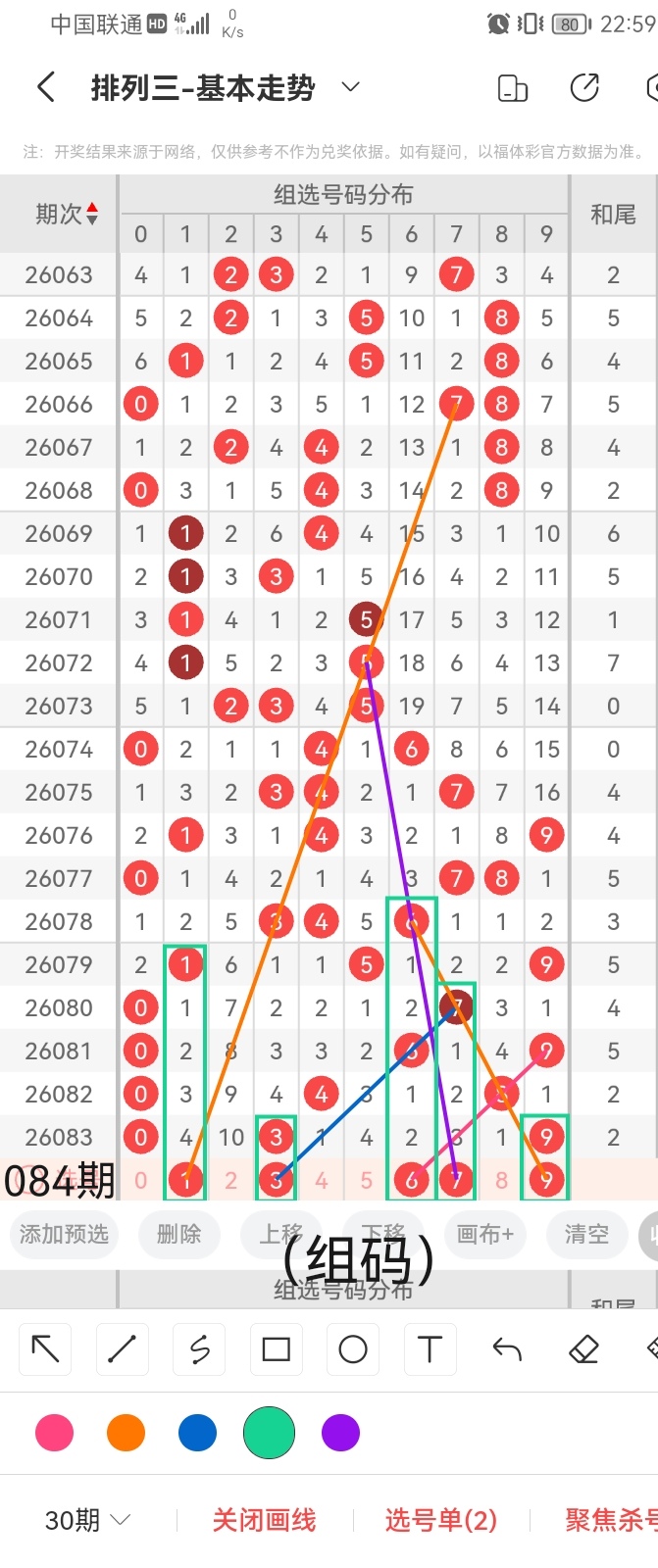Select the straight line drawing tool
Viewport: 658px width, 1568px height.
(122, 1349)
